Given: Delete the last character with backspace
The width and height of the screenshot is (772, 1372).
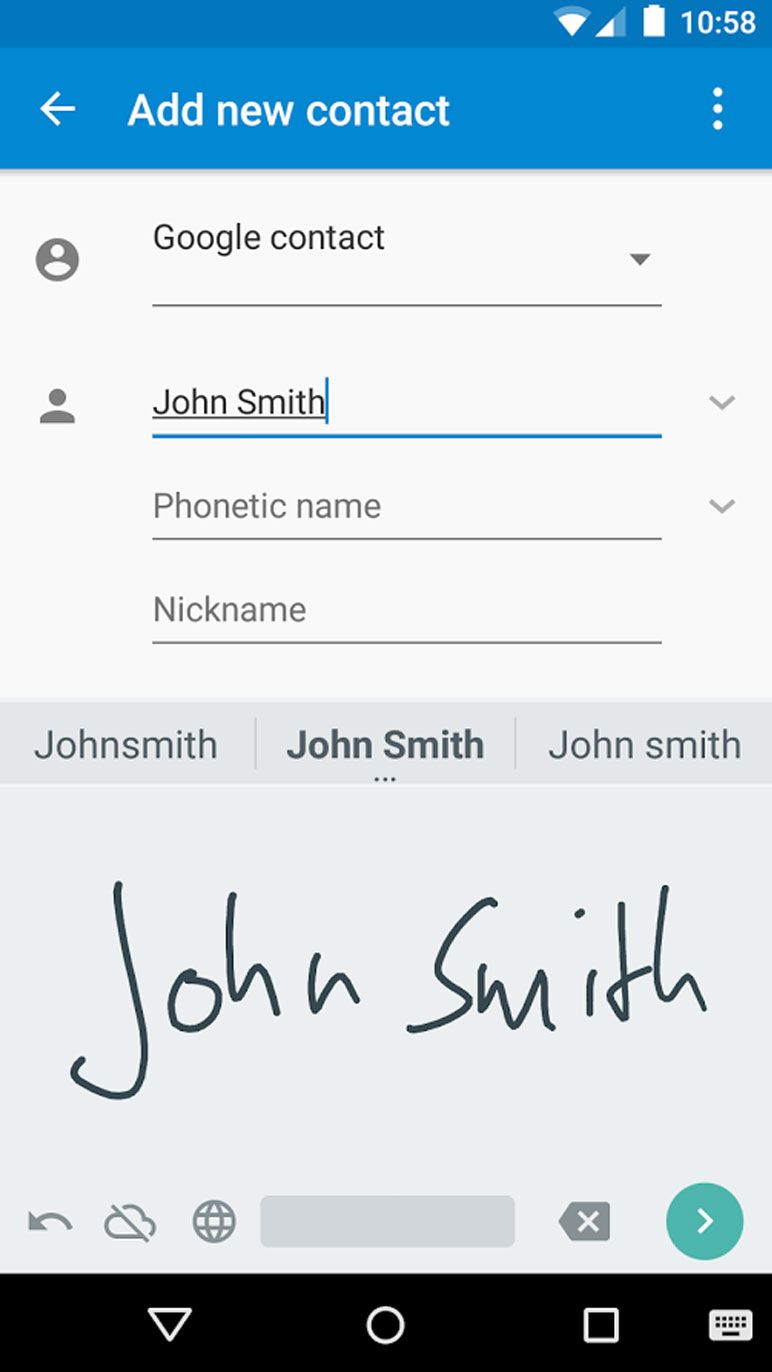Looking at the screenshot, I should 585,1221.
